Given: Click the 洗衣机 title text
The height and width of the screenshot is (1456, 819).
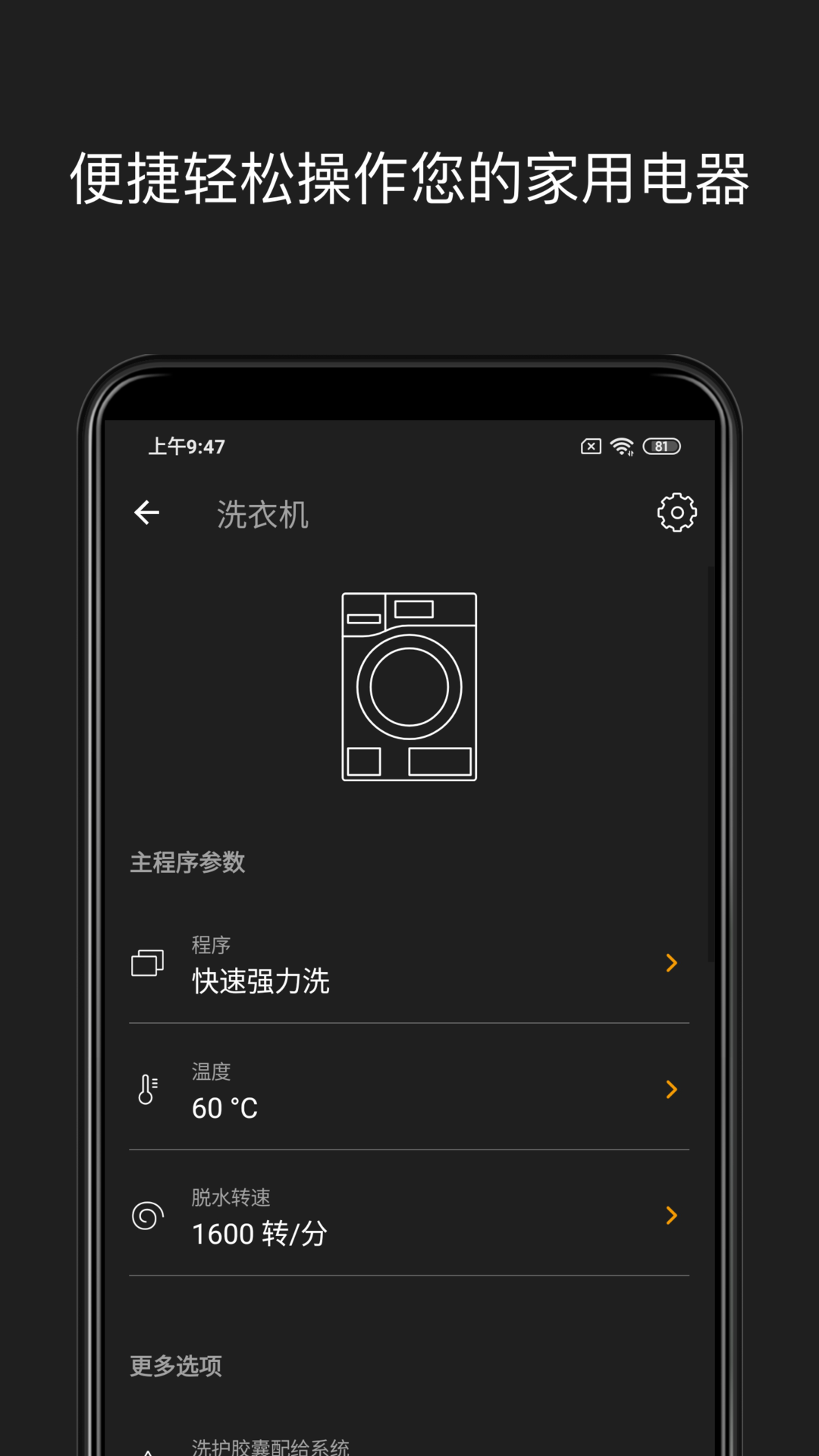Looking at the screenshot, I should click(x=264, y=513).
